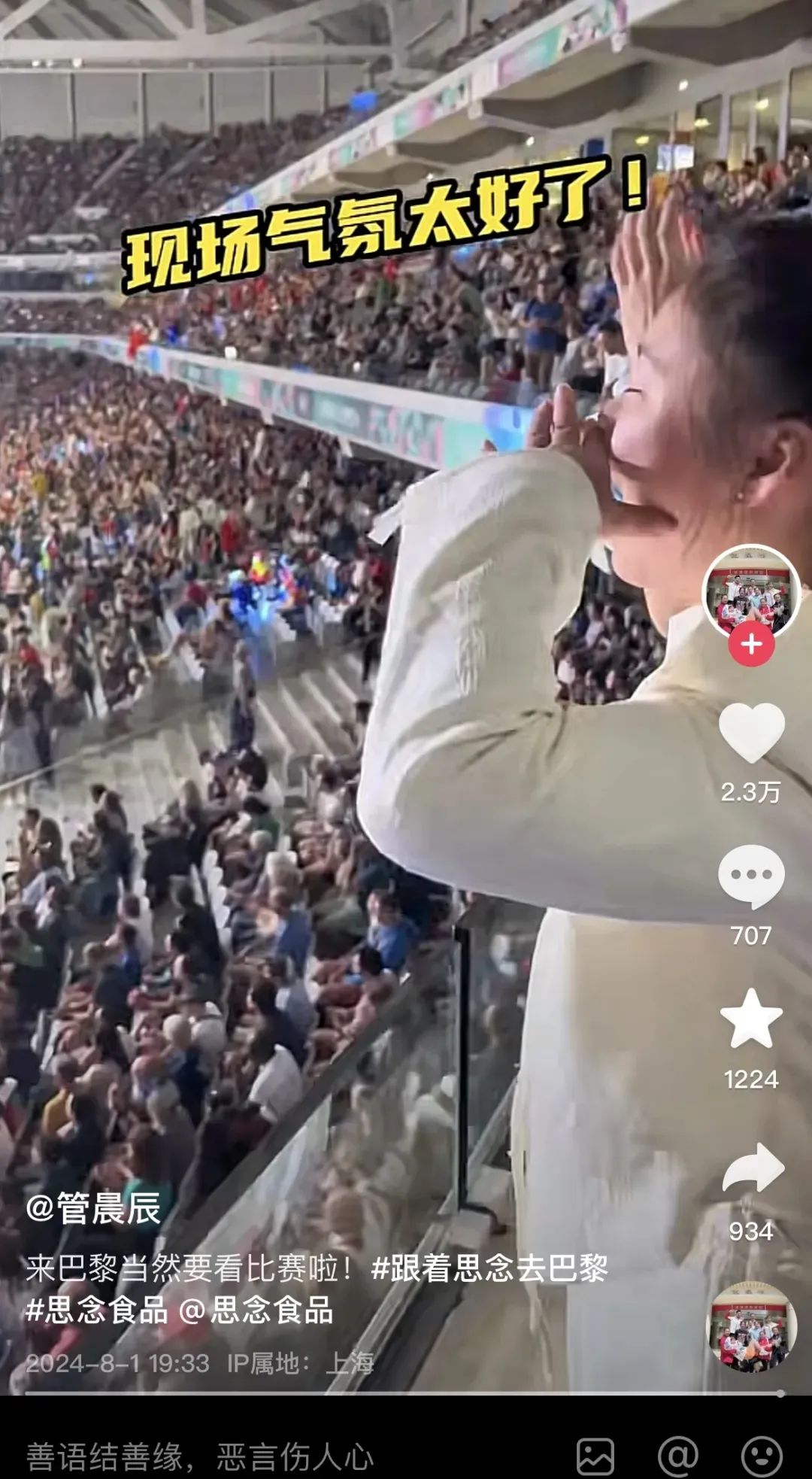This screenshot has width=812, height=1479.
Task: Open hashtag #跟着思念去巴黎
Action: point(489,1269)
